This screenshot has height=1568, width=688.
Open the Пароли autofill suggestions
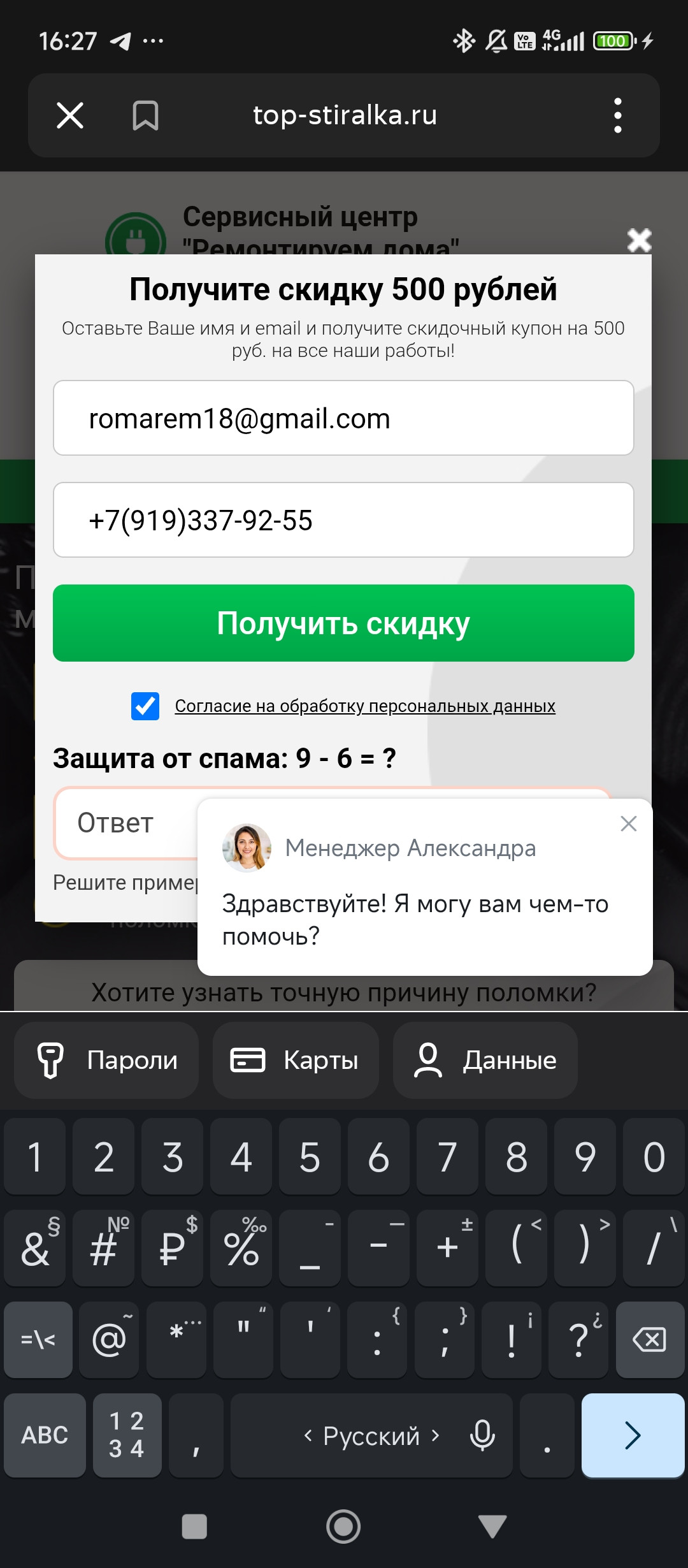coord(106,1061)
